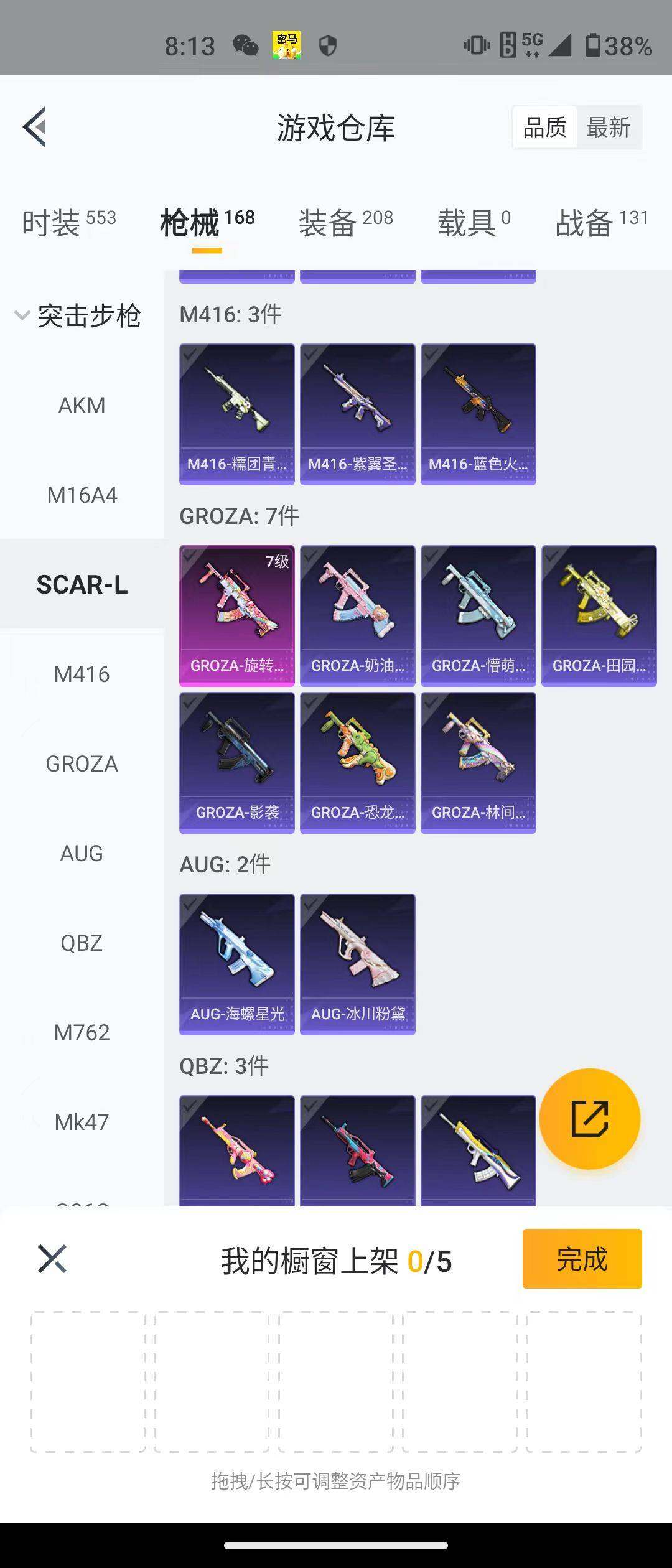Open the 载具 tab
The image size is (672, 1568).
click(x=474, y=223)
